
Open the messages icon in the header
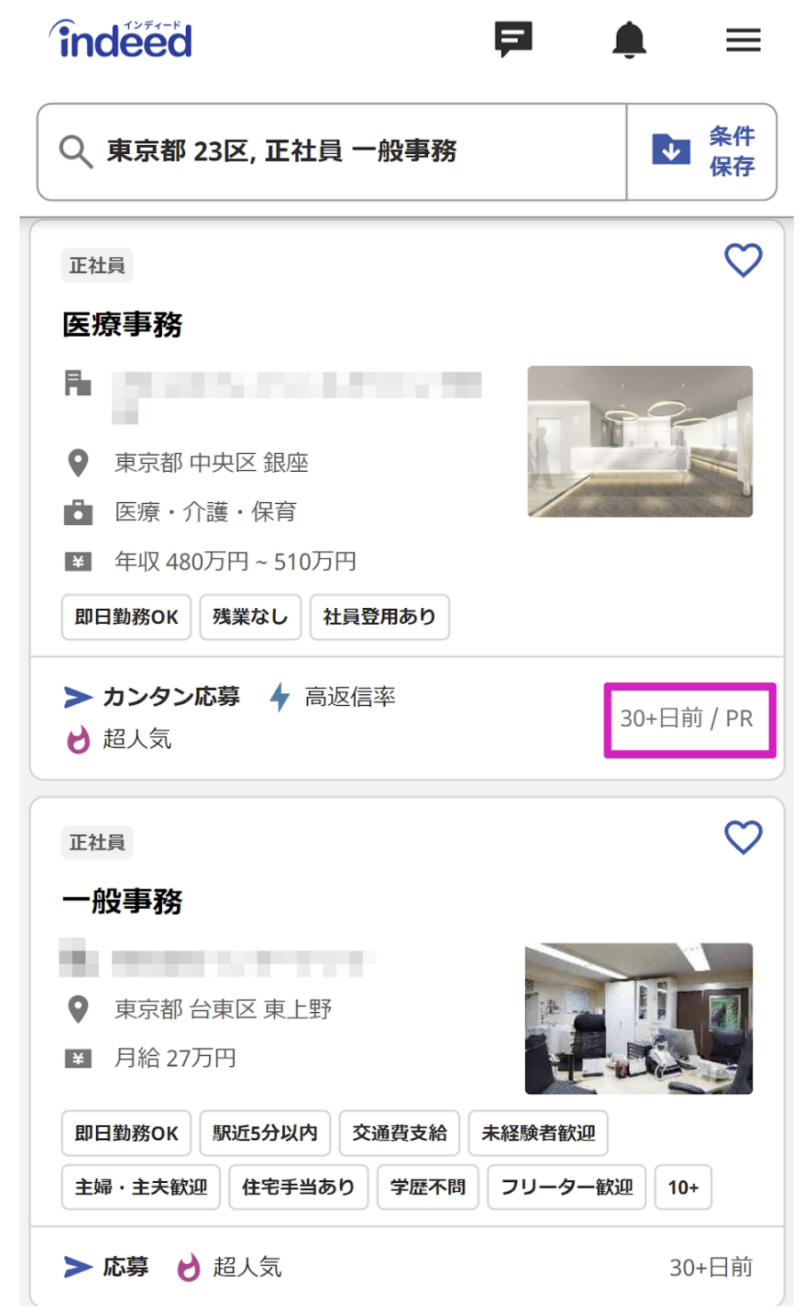(514, 40)
